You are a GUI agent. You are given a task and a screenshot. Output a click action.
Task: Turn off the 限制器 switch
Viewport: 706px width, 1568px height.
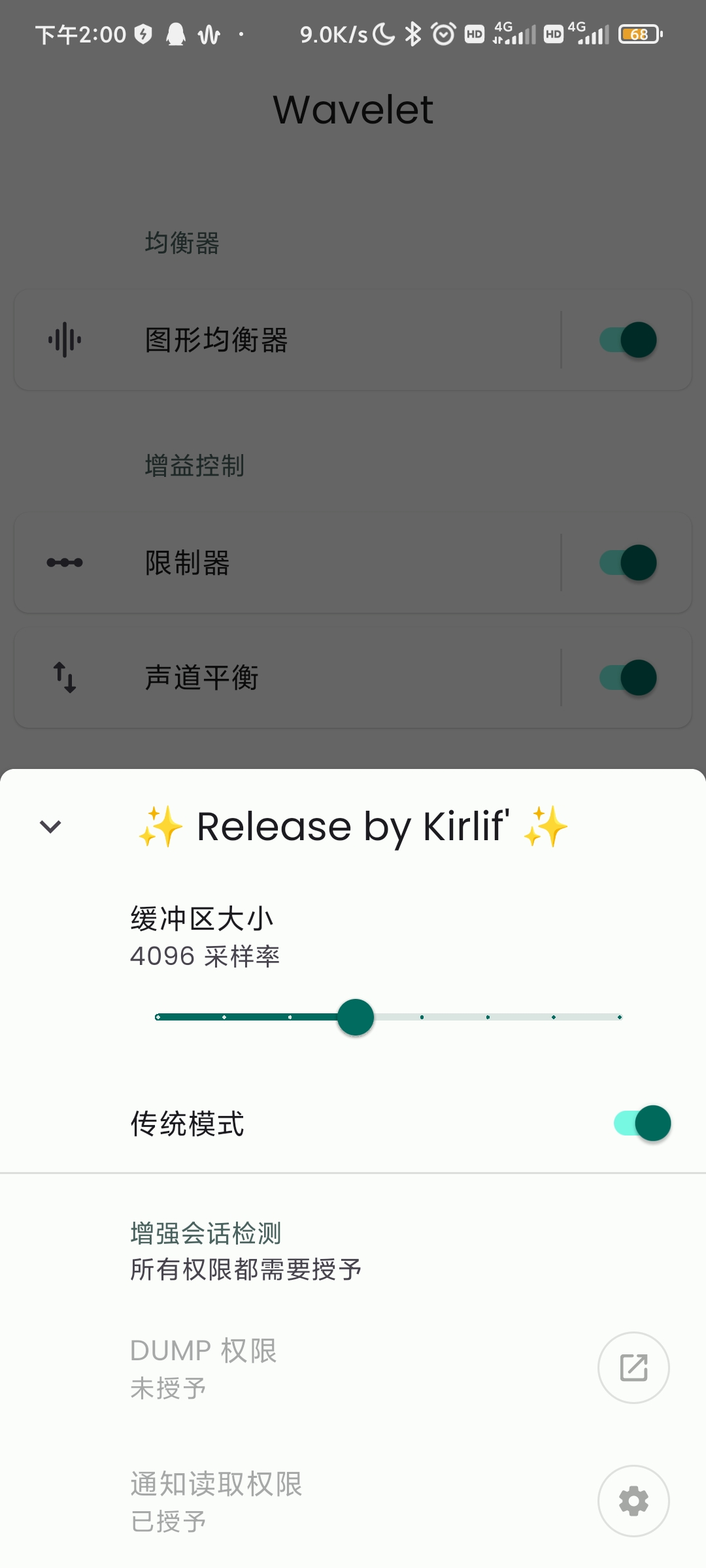click(628, 563)
